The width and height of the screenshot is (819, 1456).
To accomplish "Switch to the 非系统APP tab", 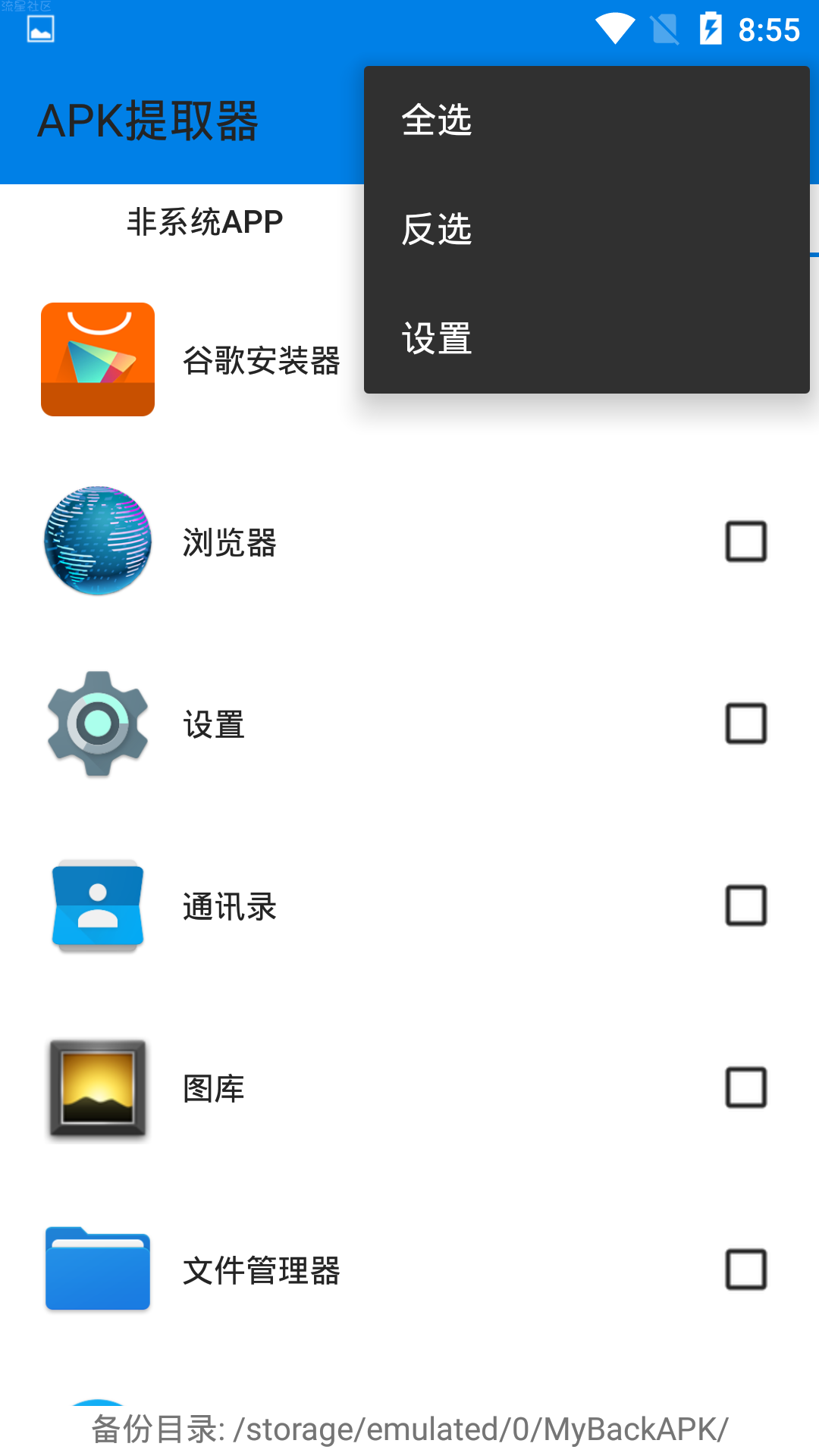I will click(x=205, y=221).
